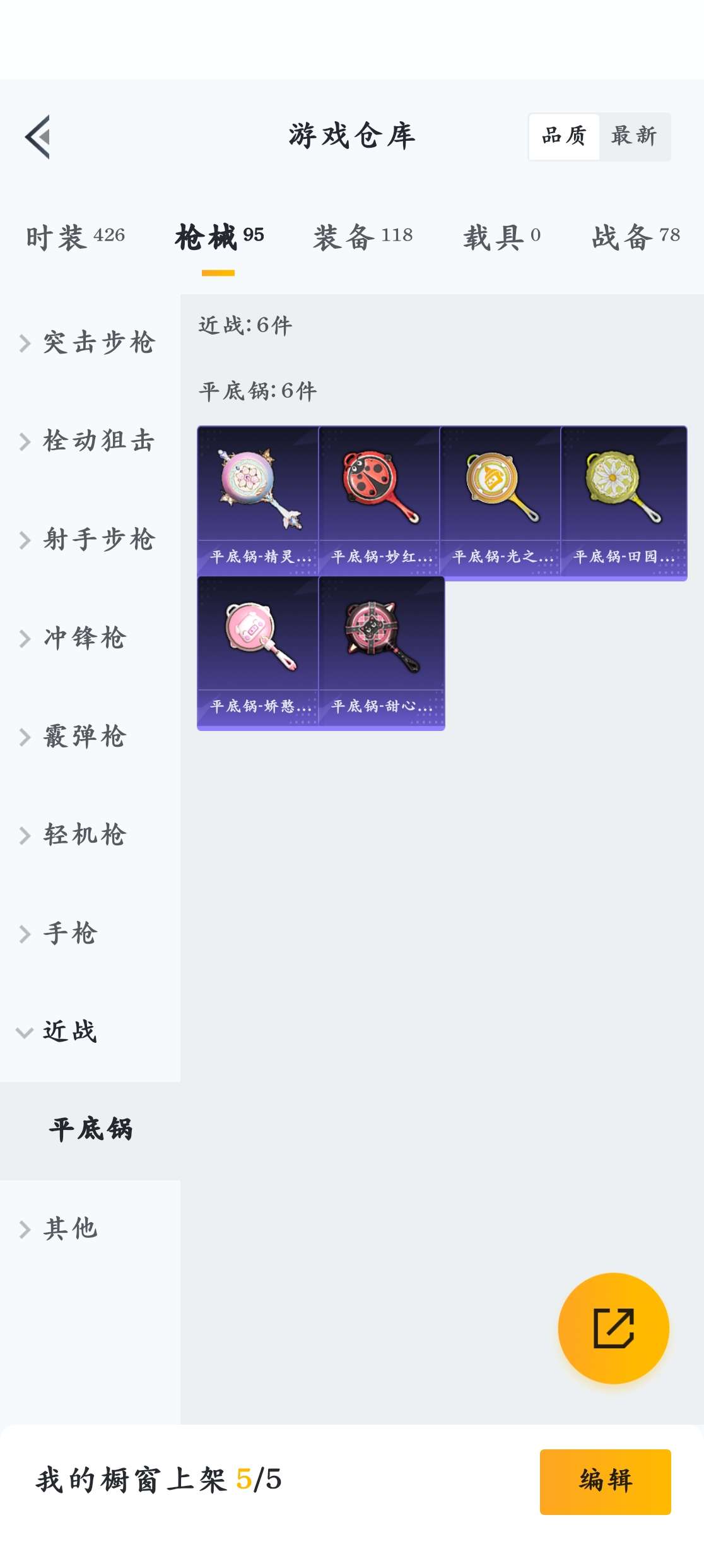Screen dimensions: 704x1568
Task: Open the 载具 tab
Action: (x=502, y=237)
